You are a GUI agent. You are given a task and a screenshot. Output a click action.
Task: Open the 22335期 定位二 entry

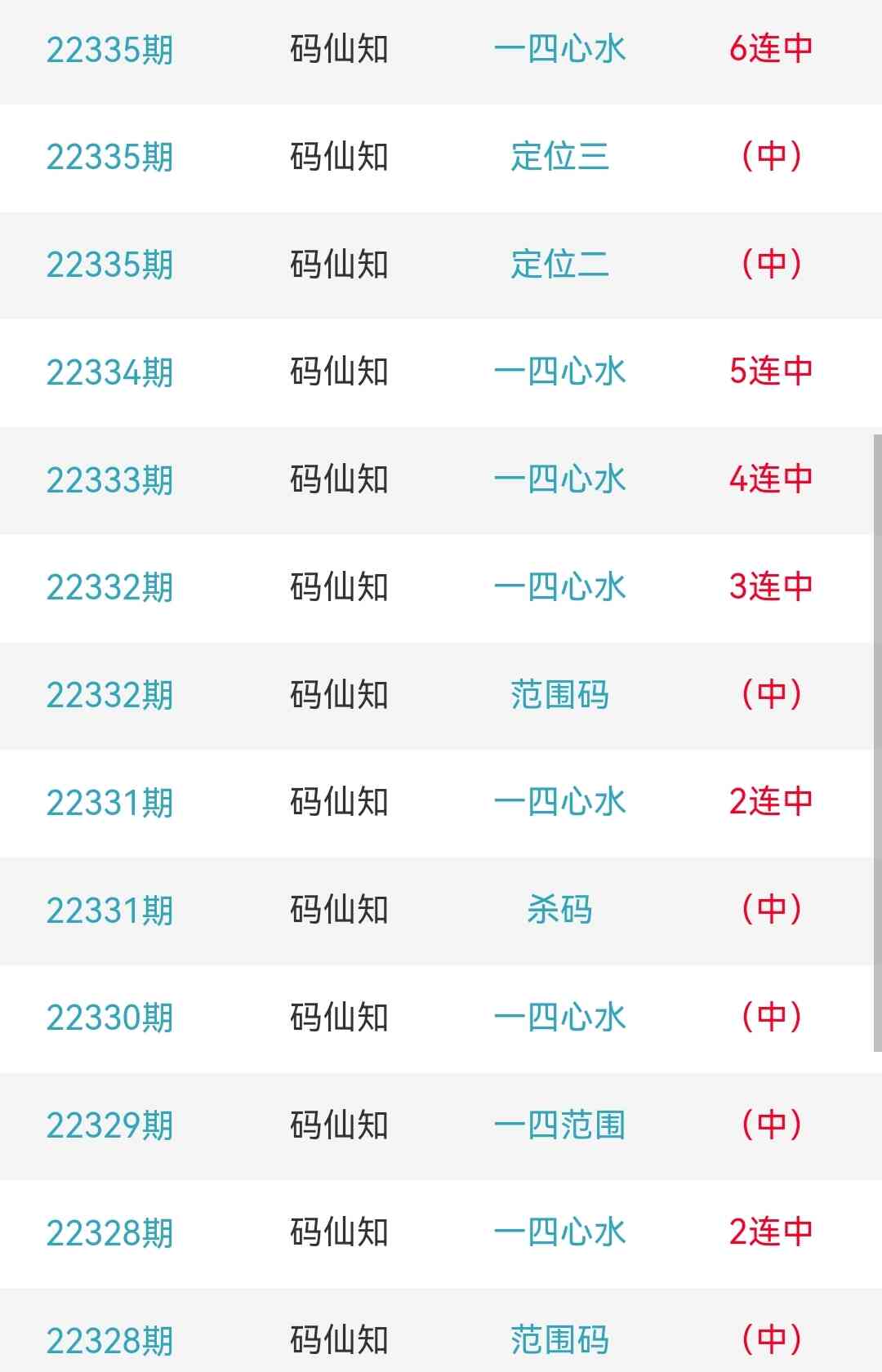[559, 264]
